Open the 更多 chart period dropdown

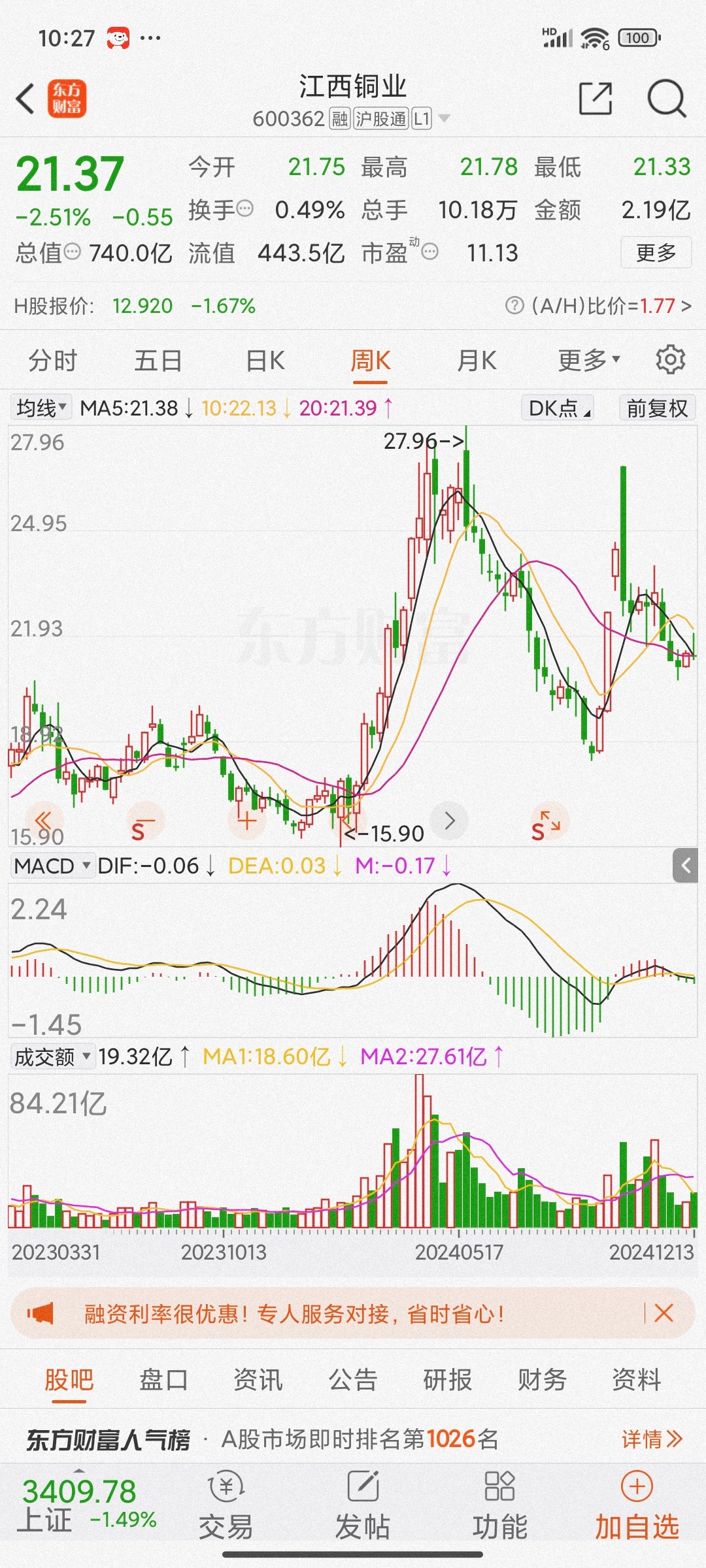tap(588, 360)
